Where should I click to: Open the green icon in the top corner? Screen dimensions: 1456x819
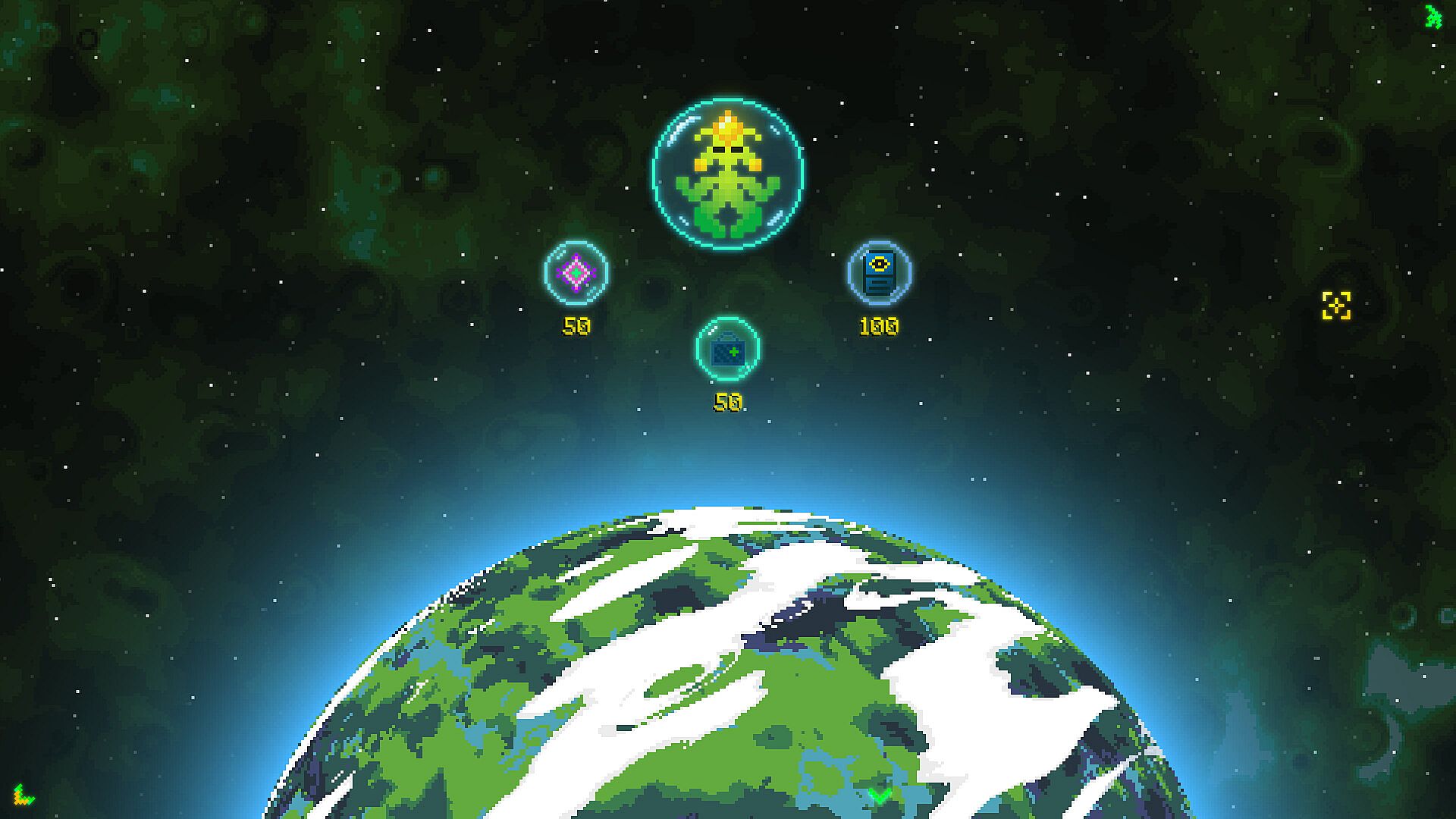(x=1432, y=17)
